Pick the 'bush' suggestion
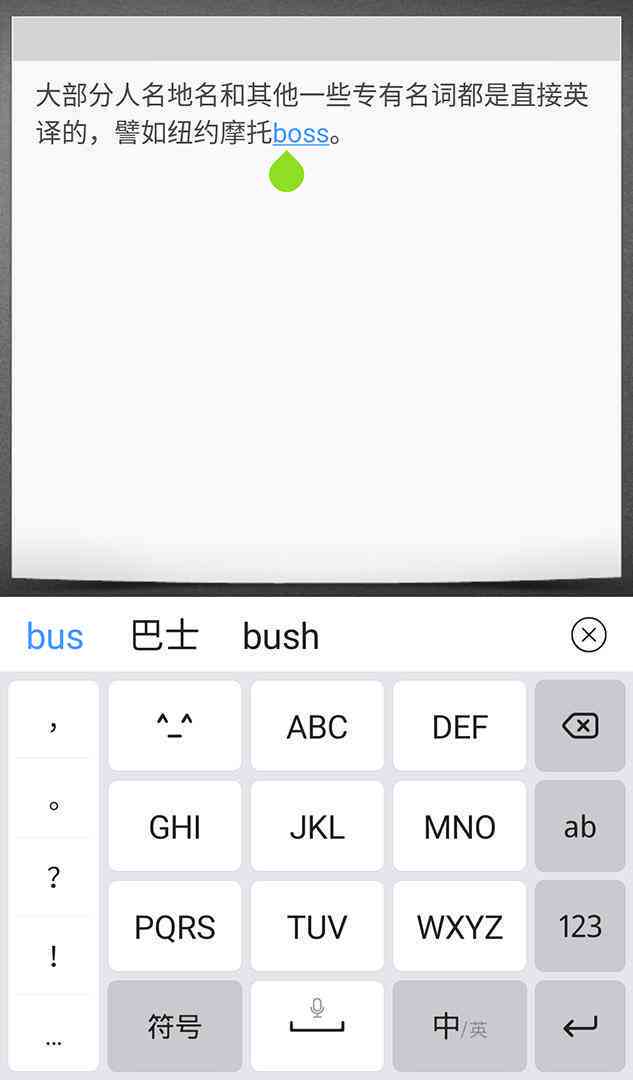Screen dimensions: 633x1080 [x=281, y=636]
